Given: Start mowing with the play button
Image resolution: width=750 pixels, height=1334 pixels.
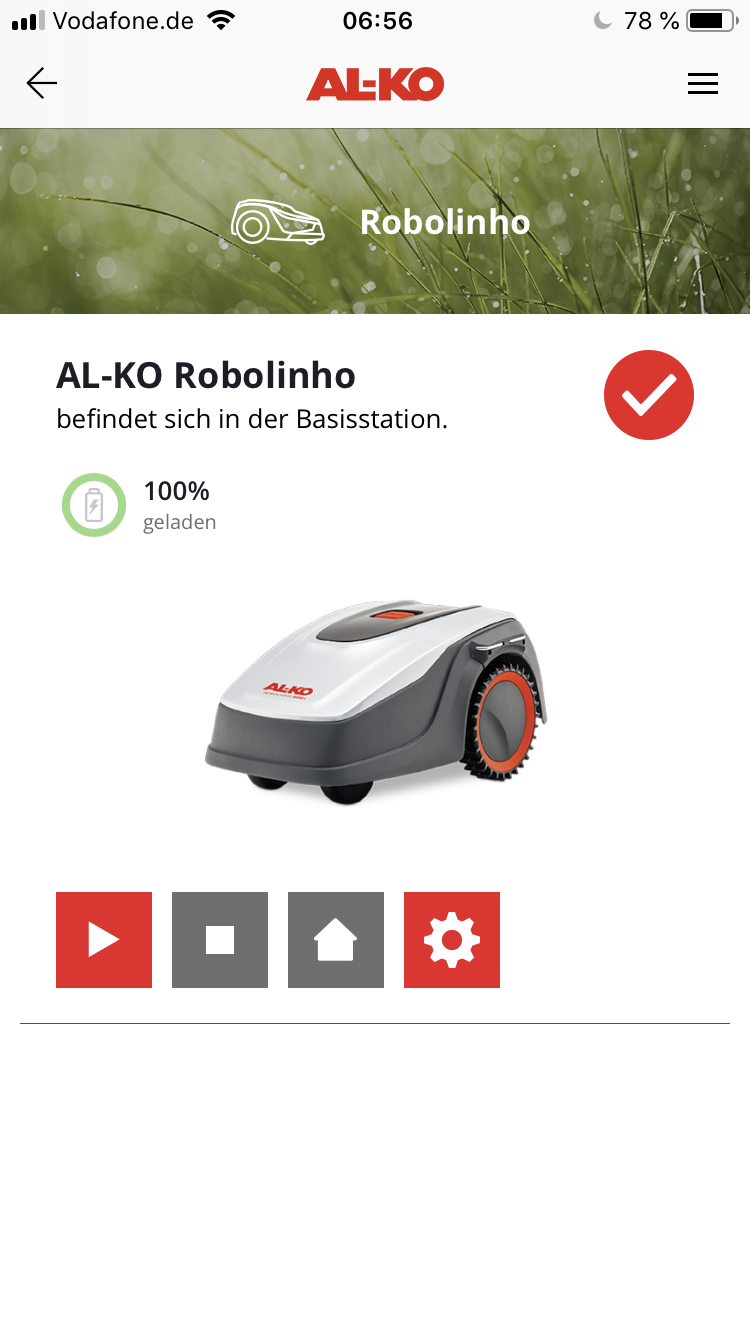Looking at the screenshot, I should coord(104,940).
